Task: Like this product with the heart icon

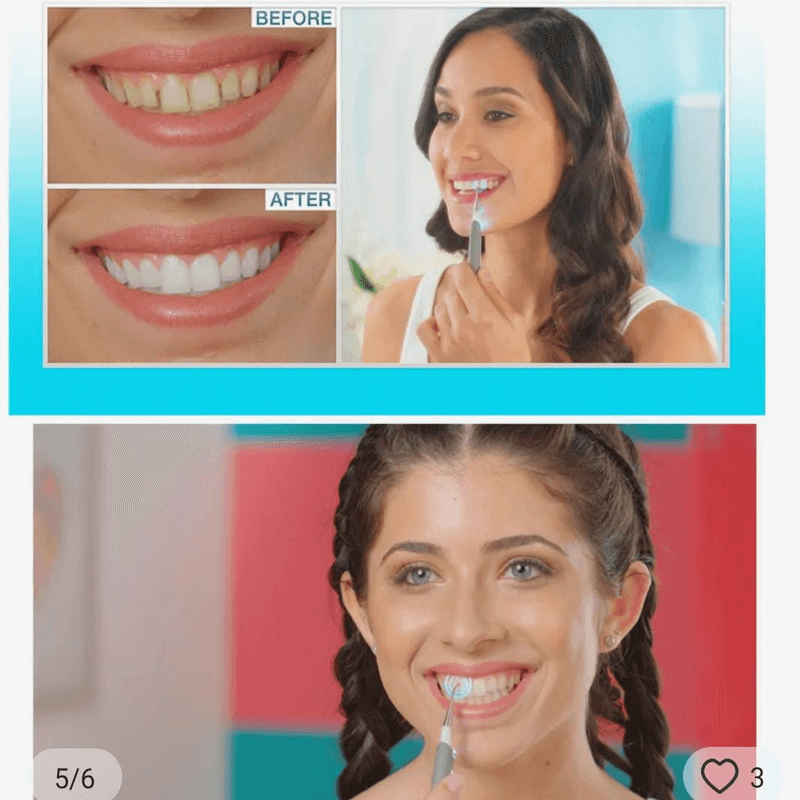Action: pyautogui.click(x=720, y=775)
